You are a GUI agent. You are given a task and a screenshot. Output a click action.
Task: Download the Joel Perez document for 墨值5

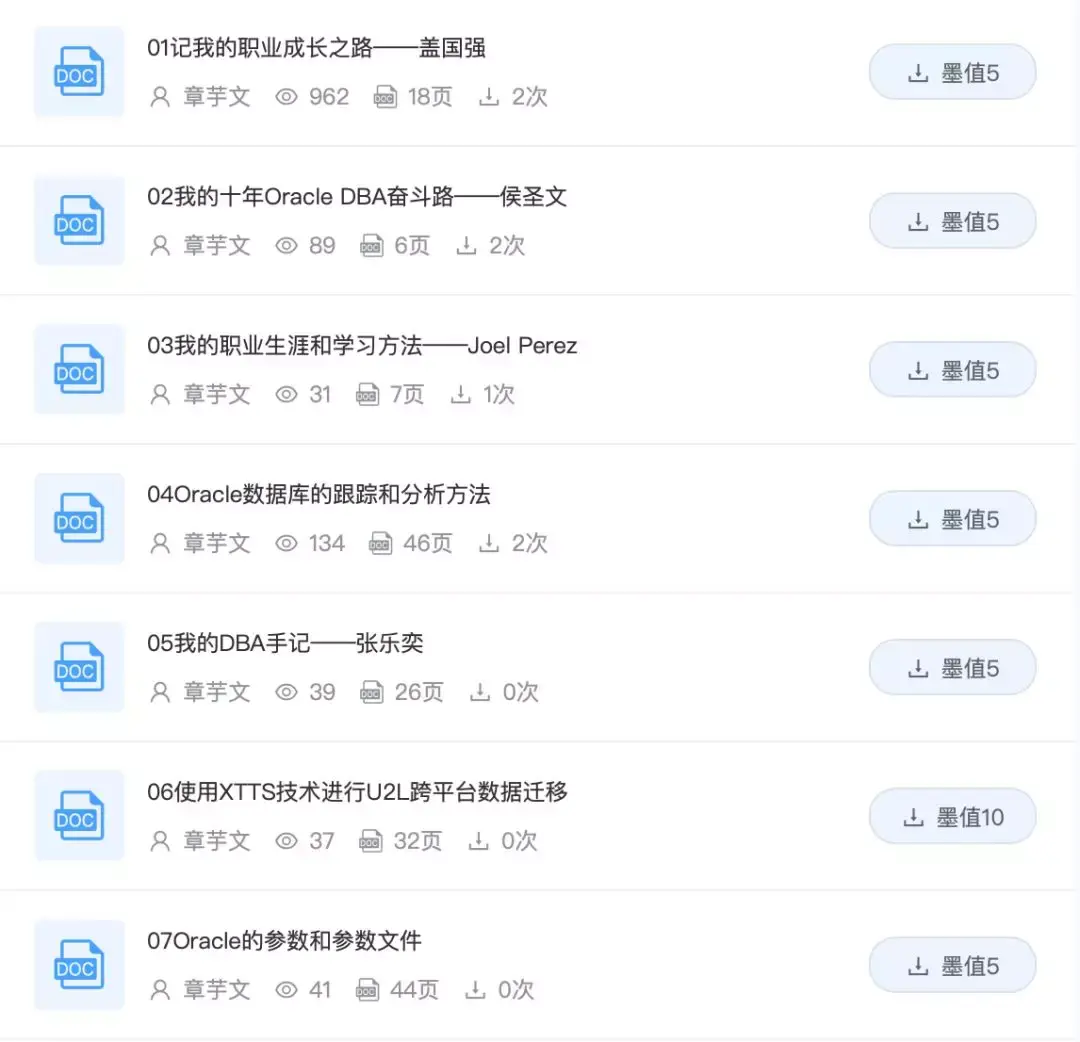(x=952, y=371)
